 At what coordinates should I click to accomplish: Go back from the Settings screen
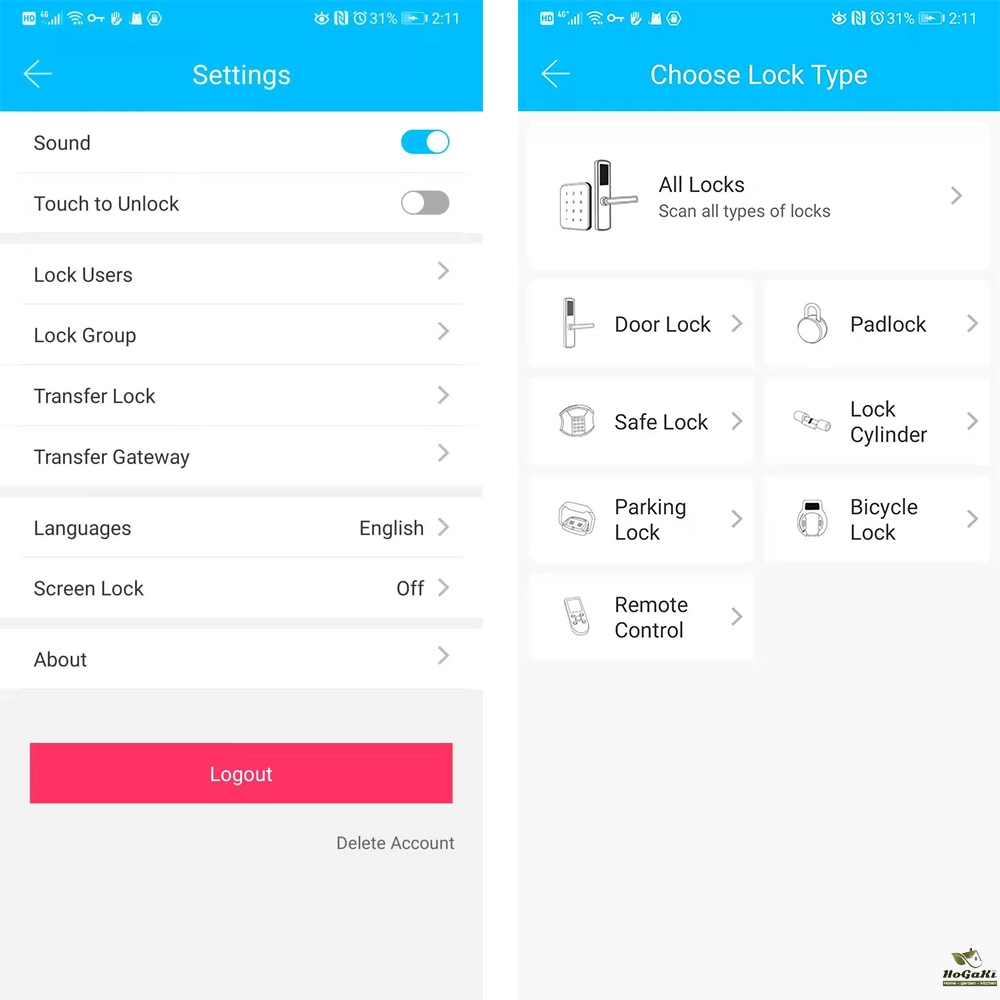[x=38, y=74]
